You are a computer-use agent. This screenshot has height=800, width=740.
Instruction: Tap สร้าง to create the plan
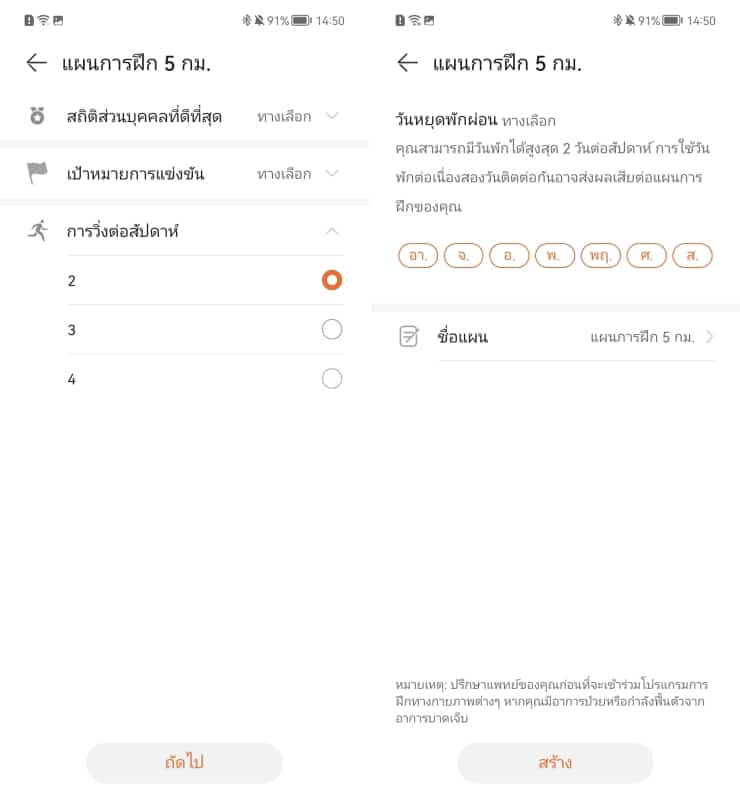point(555,762)
